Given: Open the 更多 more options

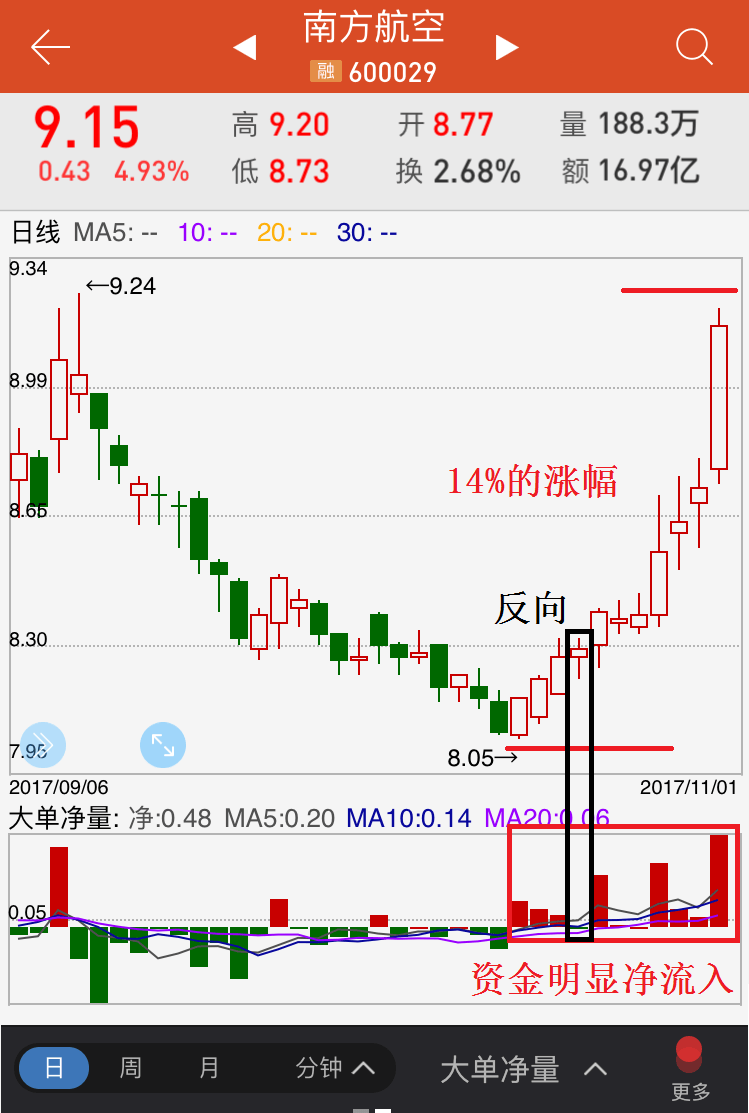Looking at the screenshot, I should pyautogui.click(x=690, y=1068).
